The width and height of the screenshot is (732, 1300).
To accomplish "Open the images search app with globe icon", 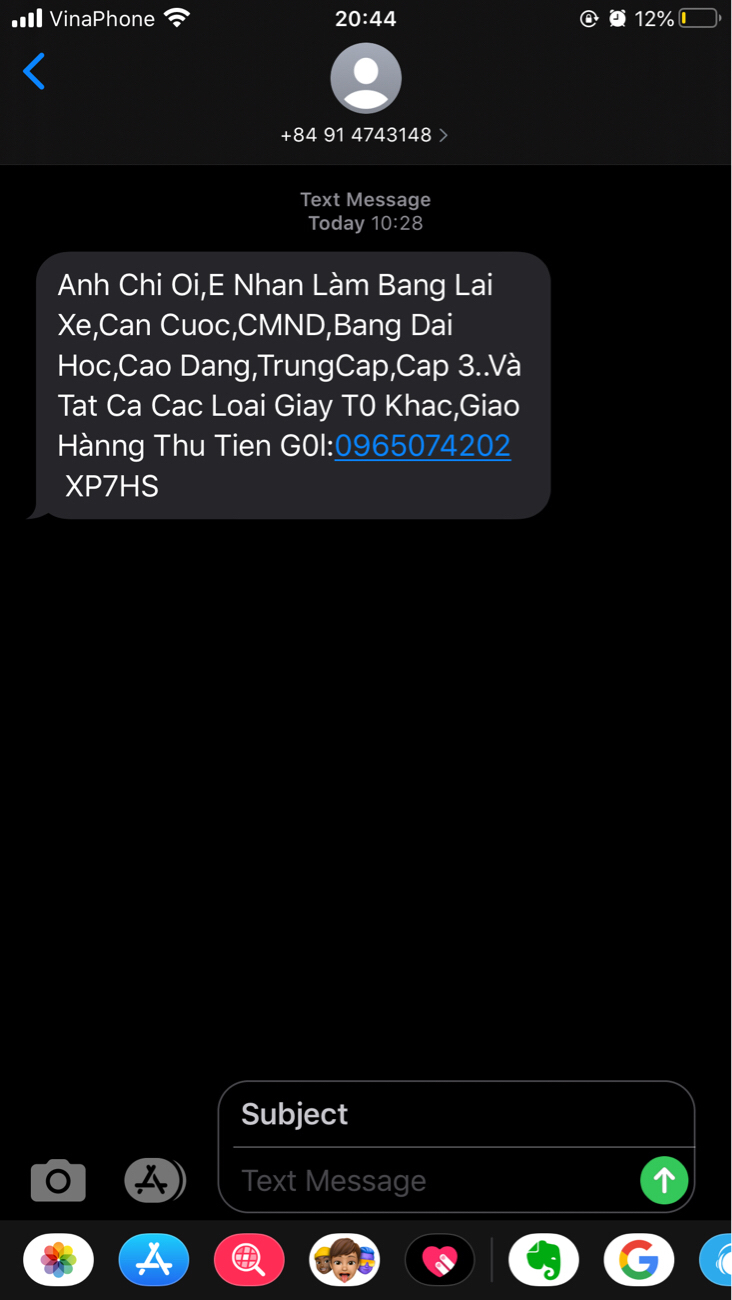I will 249,1260.
